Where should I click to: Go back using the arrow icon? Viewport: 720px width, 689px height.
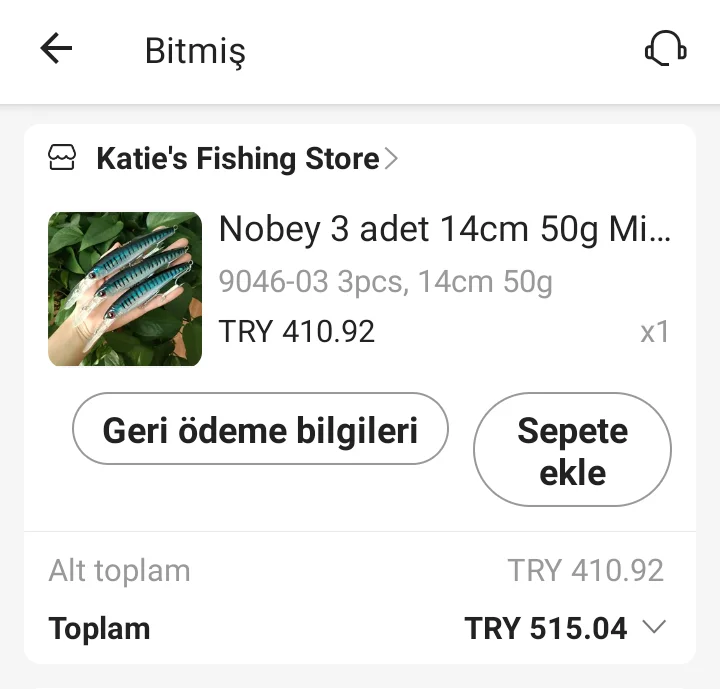coord(57,49)
